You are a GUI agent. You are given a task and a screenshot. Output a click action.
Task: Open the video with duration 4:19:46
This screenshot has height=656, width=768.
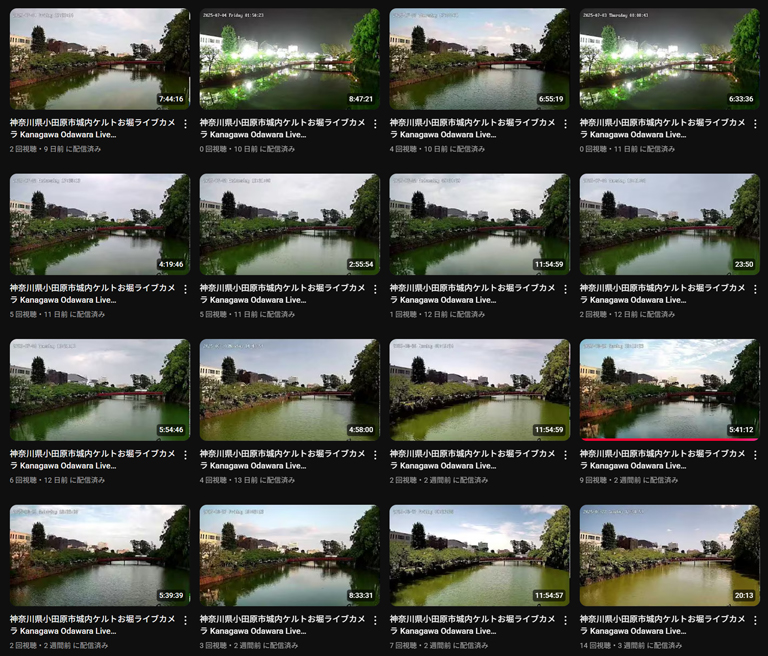point(99,224)
